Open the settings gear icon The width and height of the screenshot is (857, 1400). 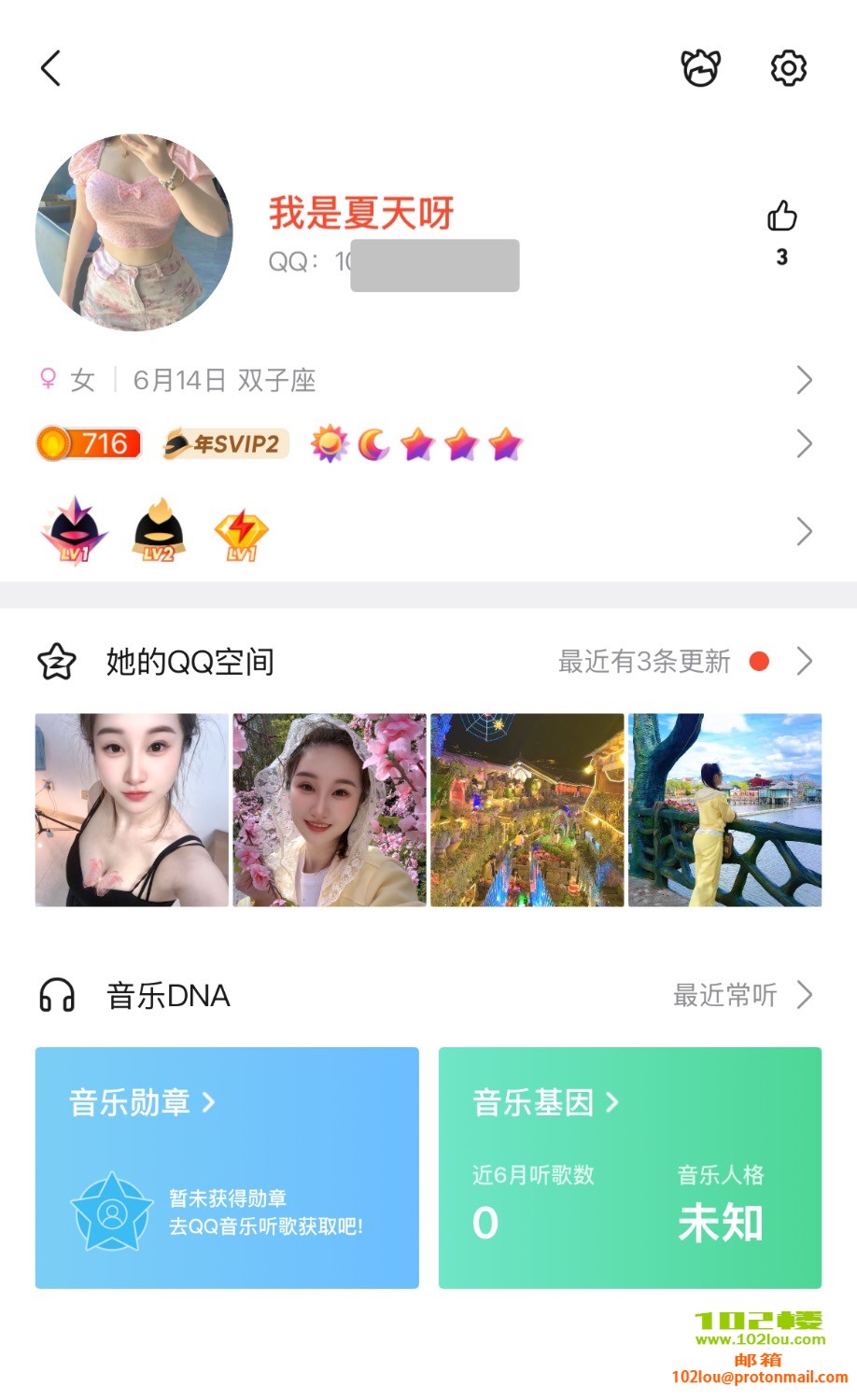(x=788, y=68)
